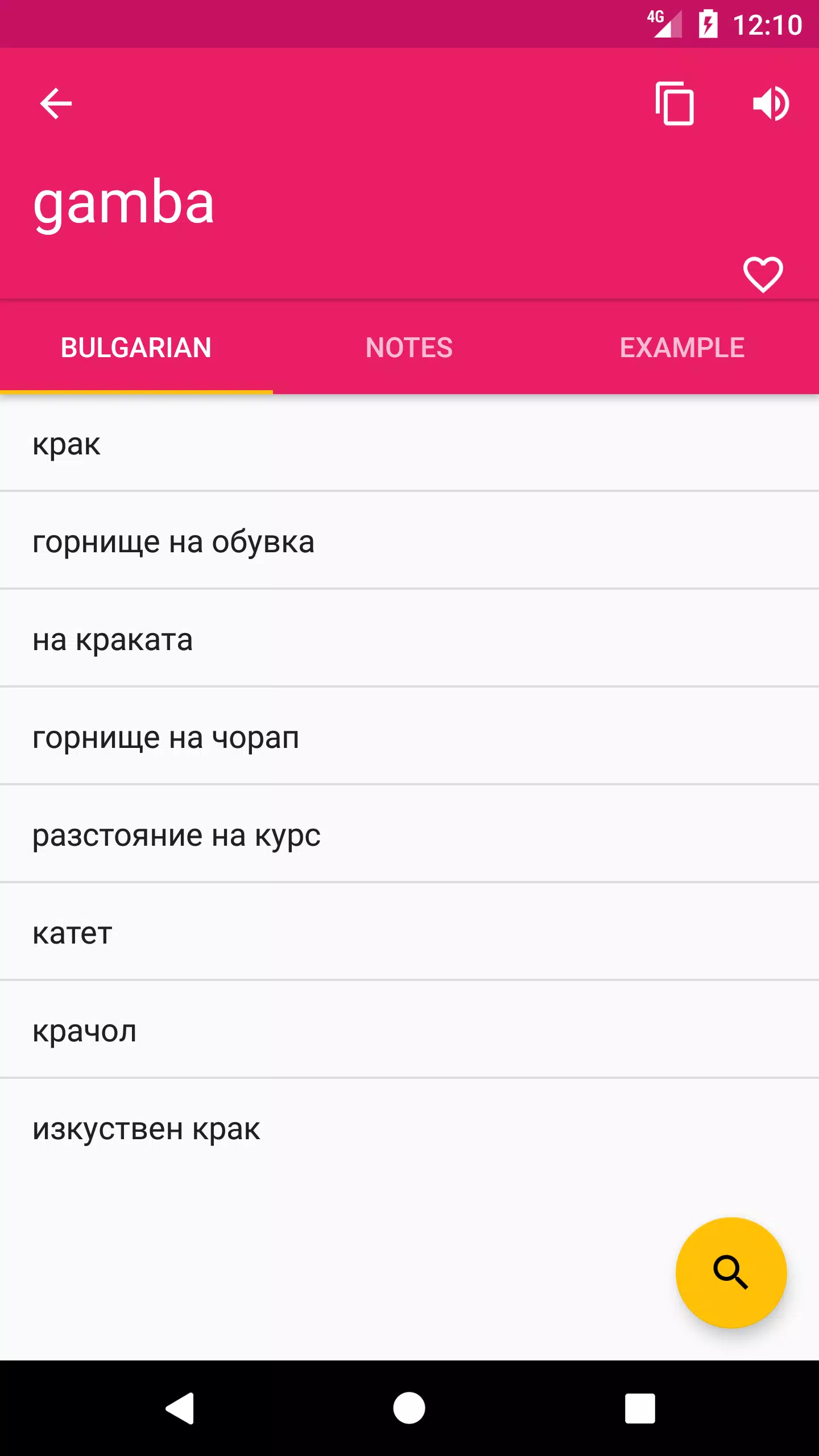819x1456 pixels.
Task: Copy the word gamba to clipboard
Action: [x=675, y=104]
